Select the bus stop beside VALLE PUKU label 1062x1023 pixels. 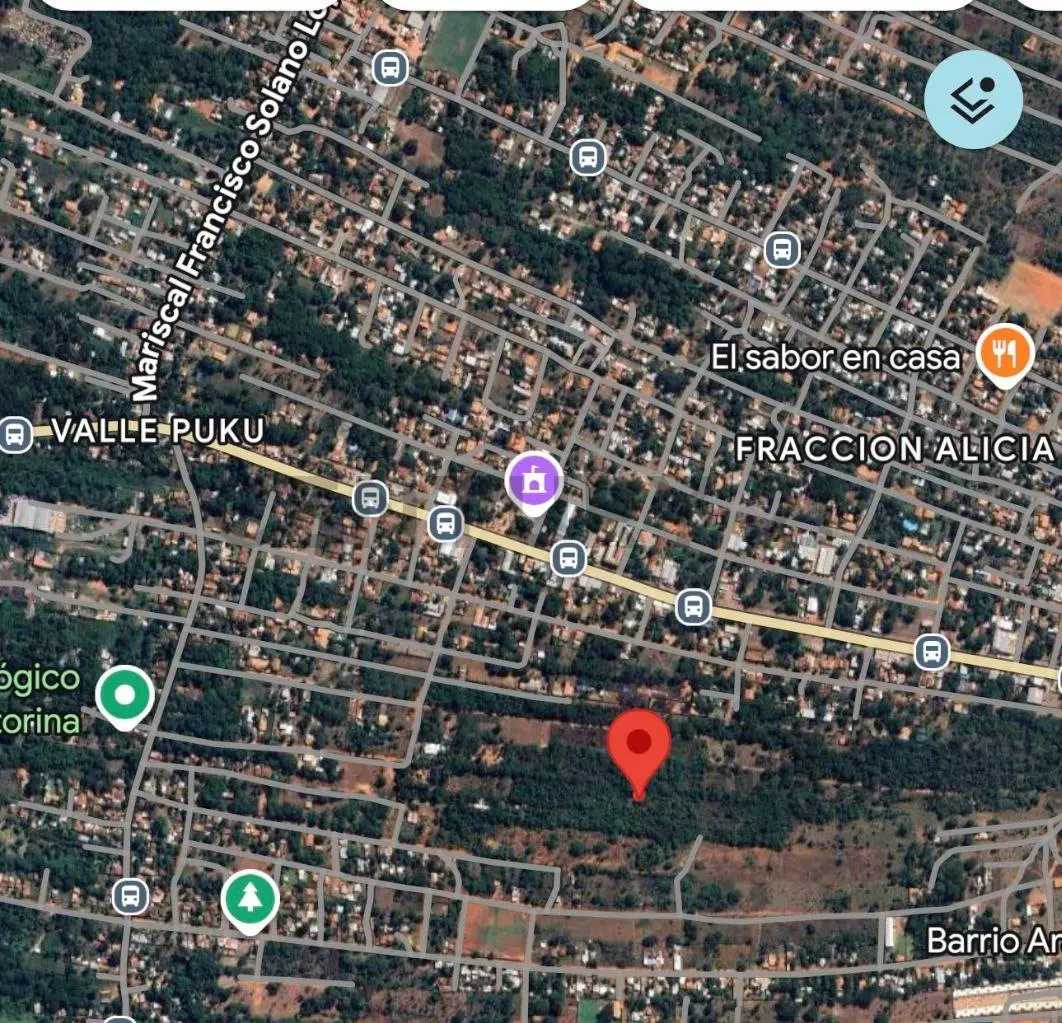[14, 434]
